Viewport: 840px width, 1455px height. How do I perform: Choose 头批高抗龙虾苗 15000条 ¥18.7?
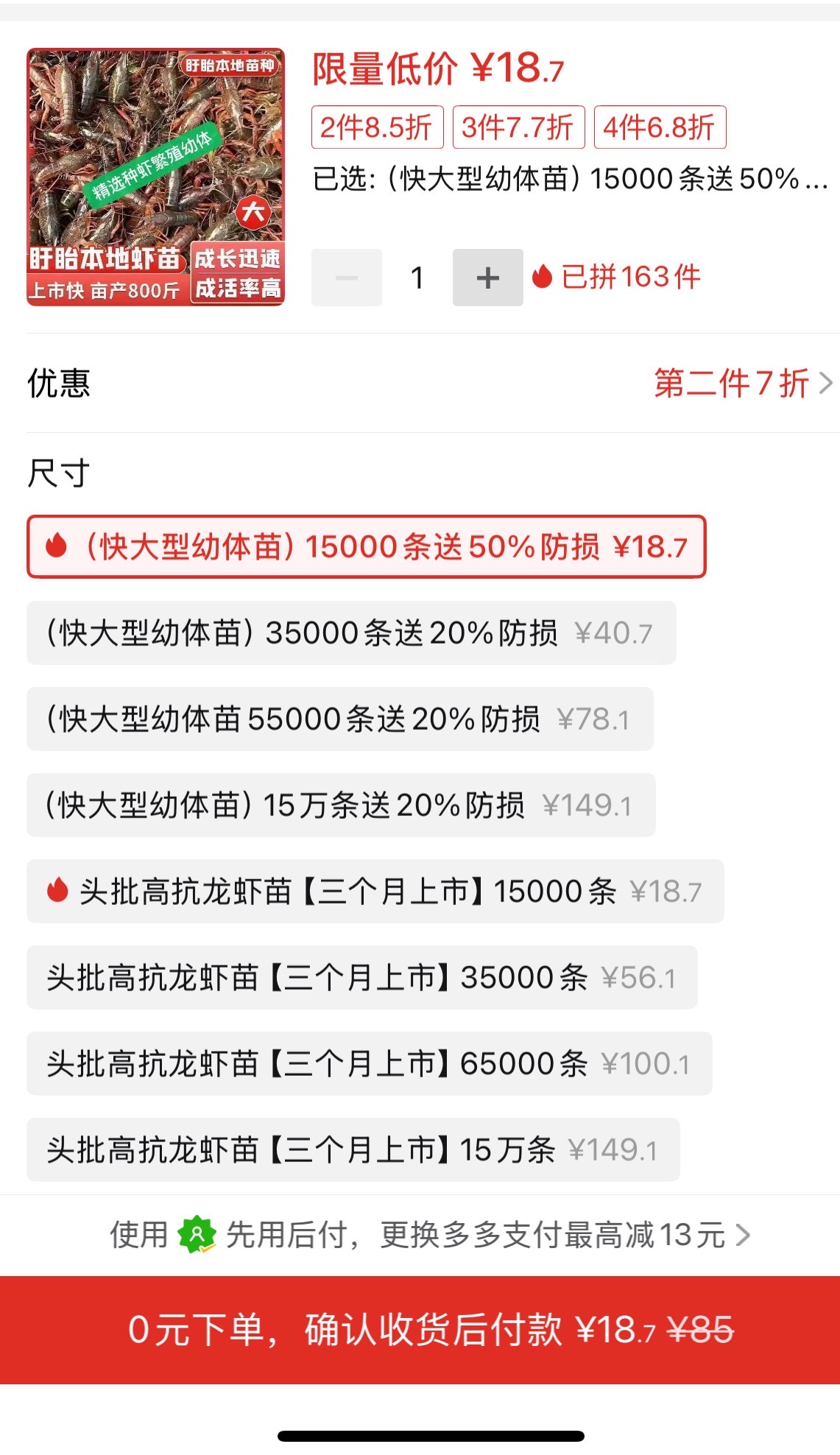(x=375, y=892)
